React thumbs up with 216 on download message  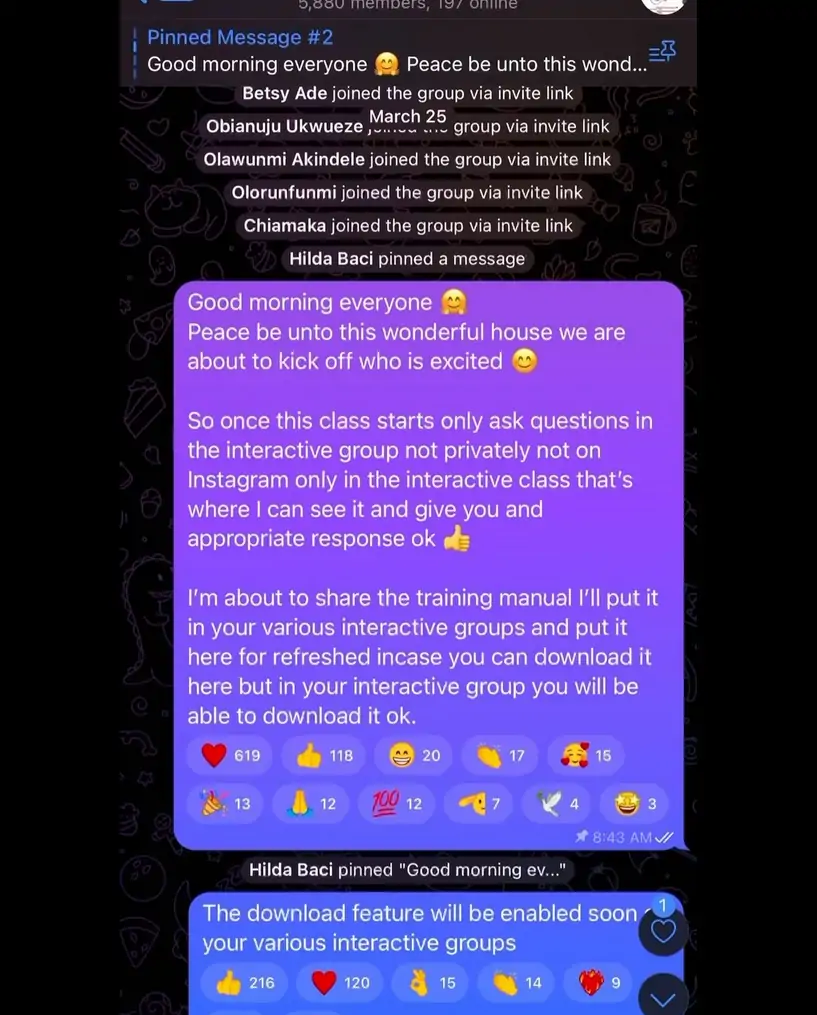click(245, 983)
